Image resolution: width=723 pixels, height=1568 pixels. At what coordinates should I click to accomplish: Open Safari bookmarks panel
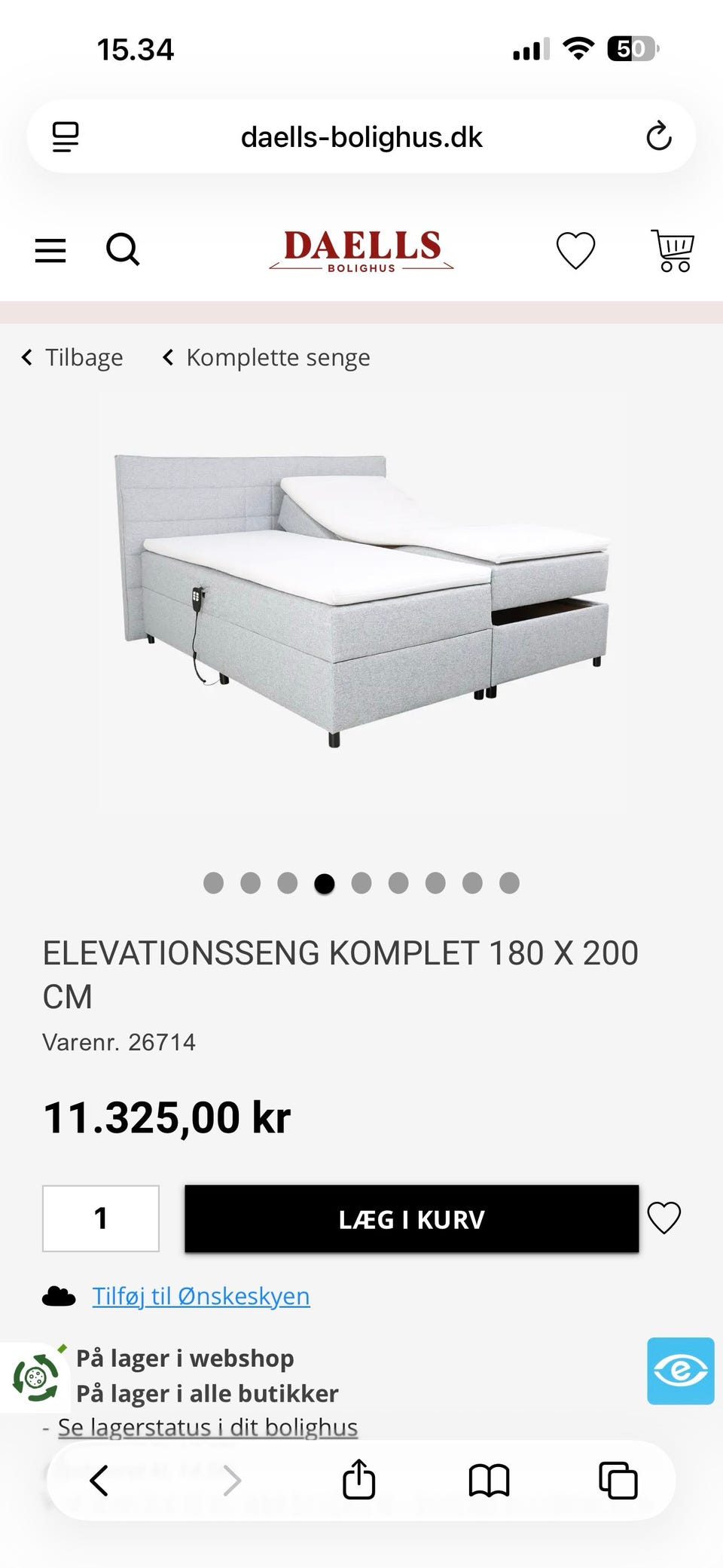pyautogui.click(x=489, y=1479)
